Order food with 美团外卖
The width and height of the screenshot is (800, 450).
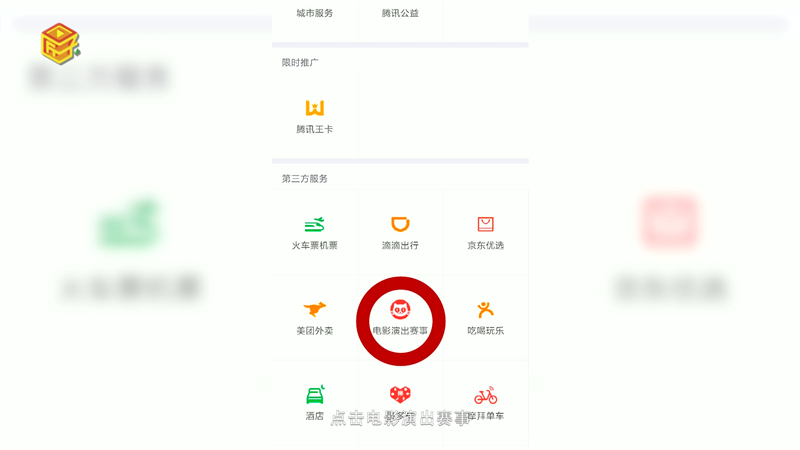315,317
